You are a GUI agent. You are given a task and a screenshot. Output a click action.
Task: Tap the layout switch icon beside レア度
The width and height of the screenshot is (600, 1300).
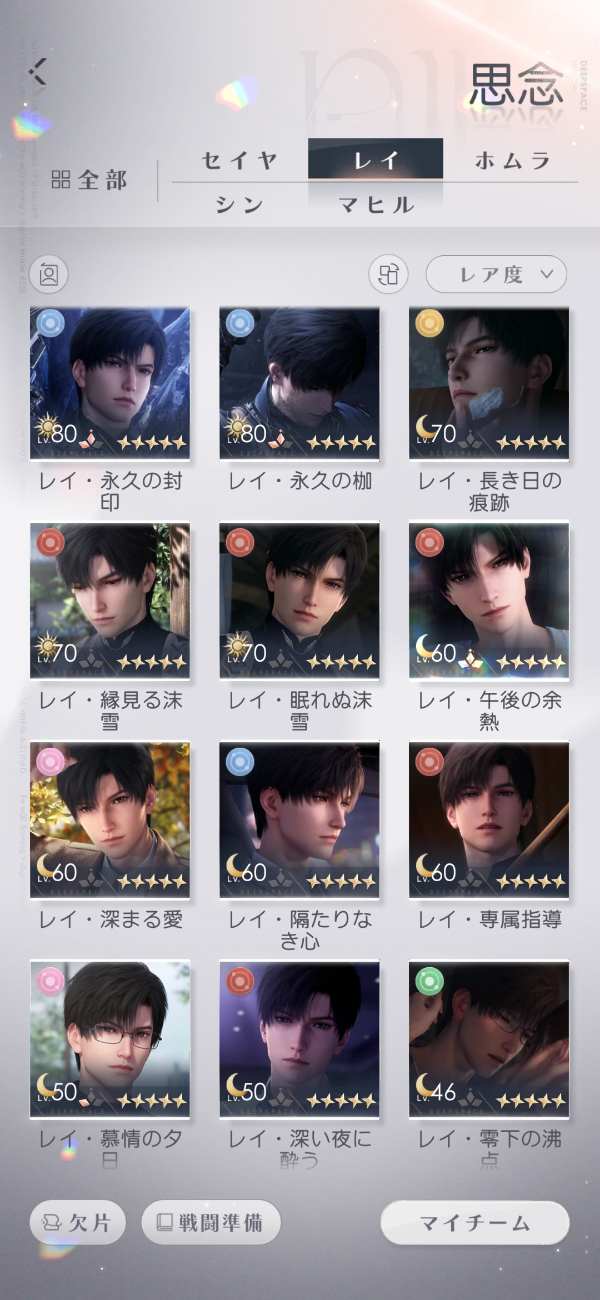390,274
